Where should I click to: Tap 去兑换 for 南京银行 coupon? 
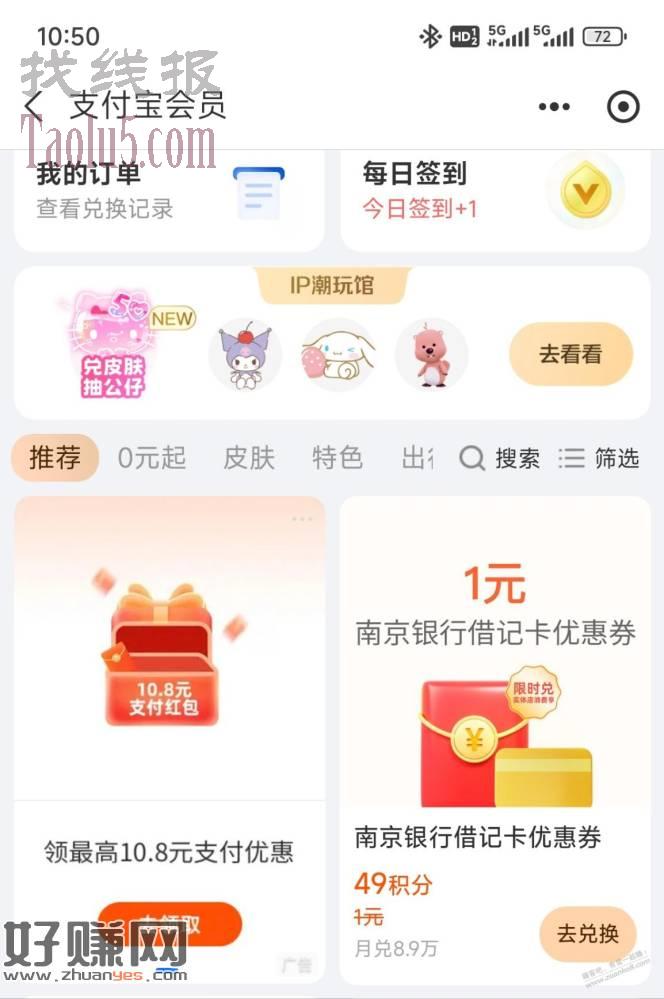click(588, 934)
